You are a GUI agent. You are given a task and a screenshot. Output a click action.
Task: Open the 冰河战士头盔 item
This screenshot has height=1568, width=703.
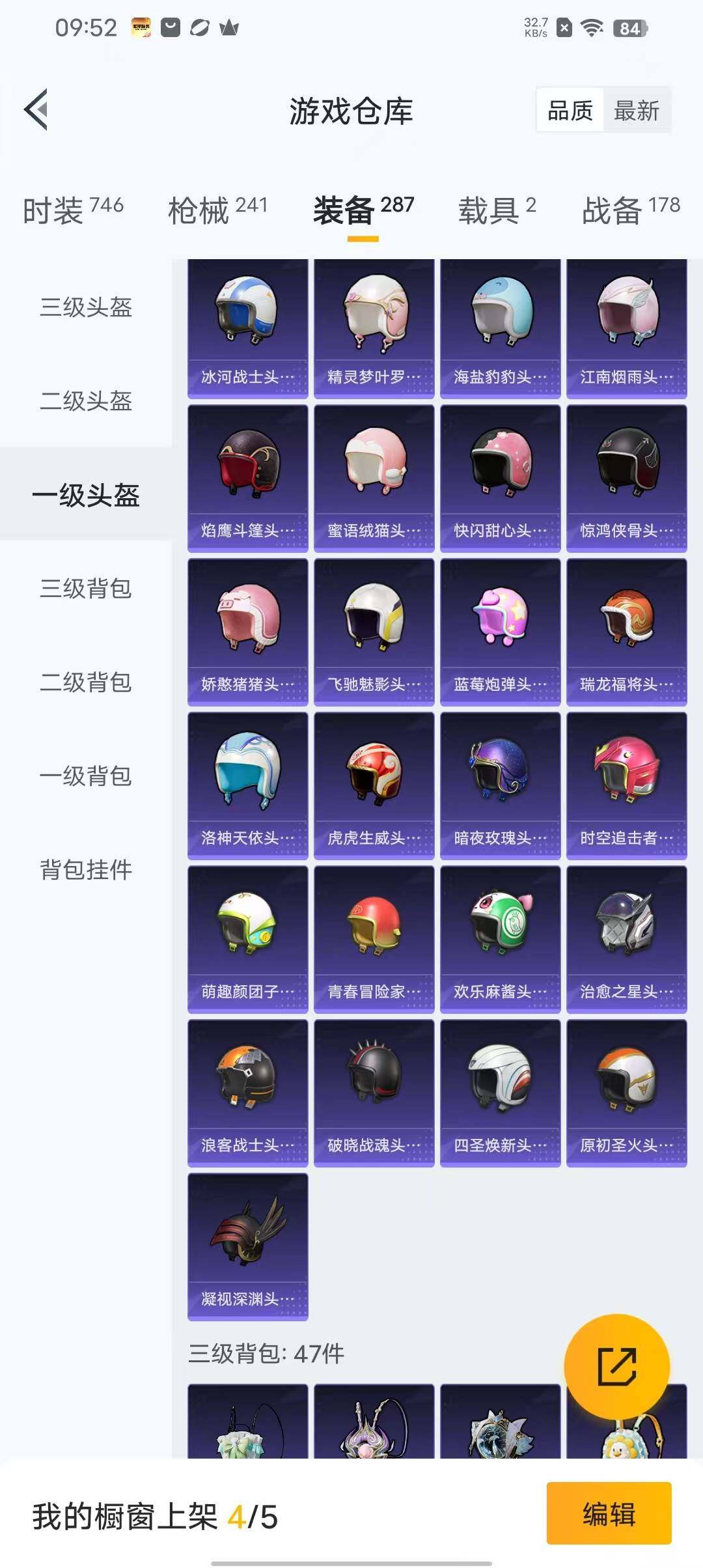(x=247, y=328)
